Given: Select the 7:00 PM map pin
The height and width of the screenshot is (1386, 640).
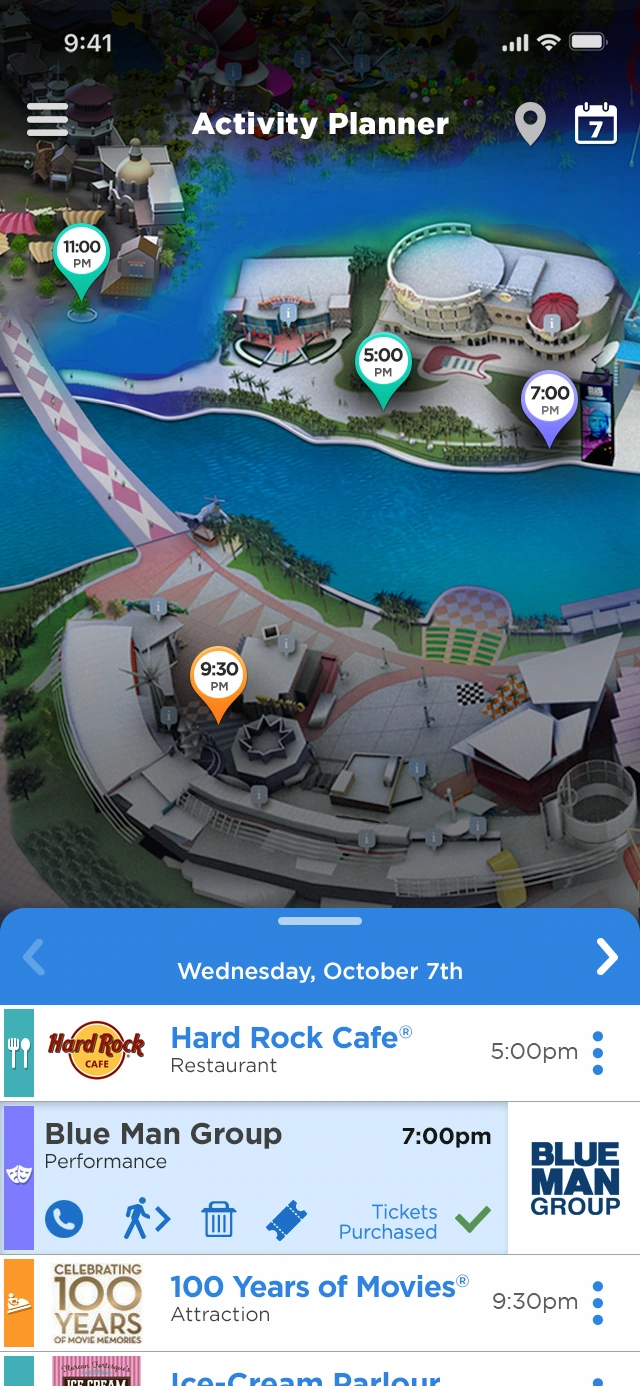Looking at the screenshot, I should 550,401.
